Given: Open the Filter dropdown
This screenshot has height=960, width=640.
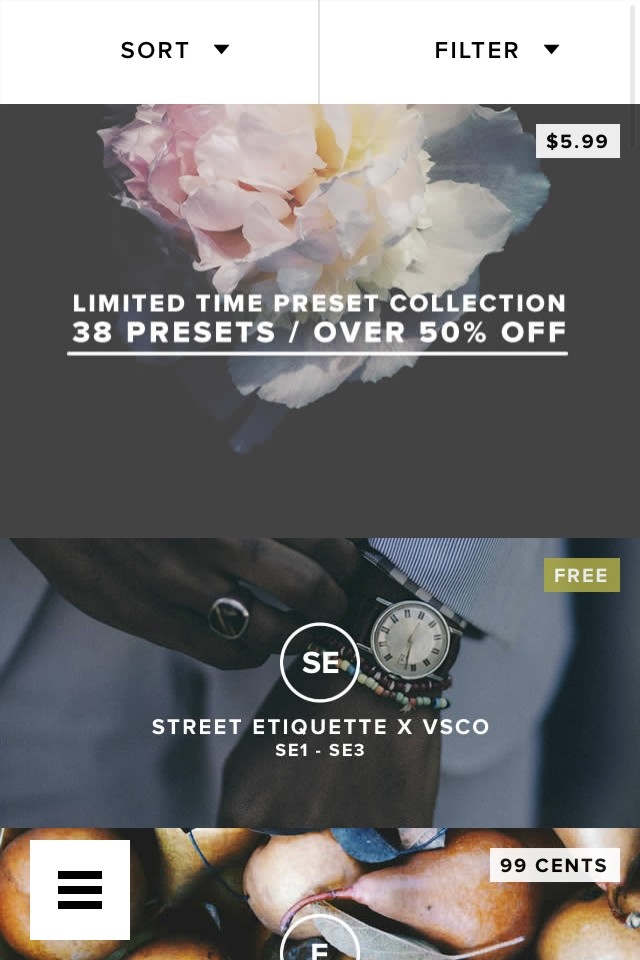Looking at the screenshot, I should point(496,50).
